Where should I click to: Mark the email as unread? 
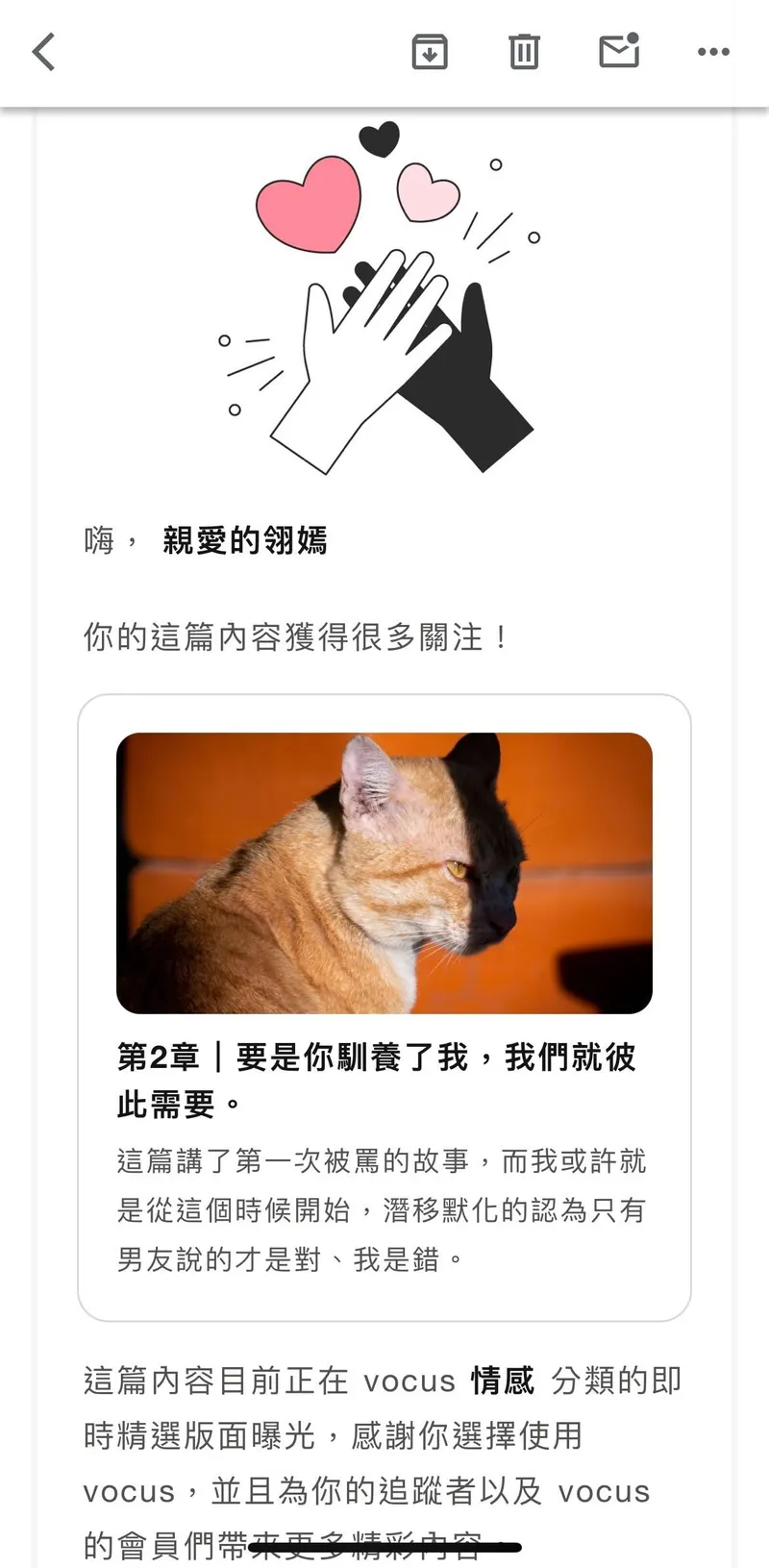click(x=619, y=52)
